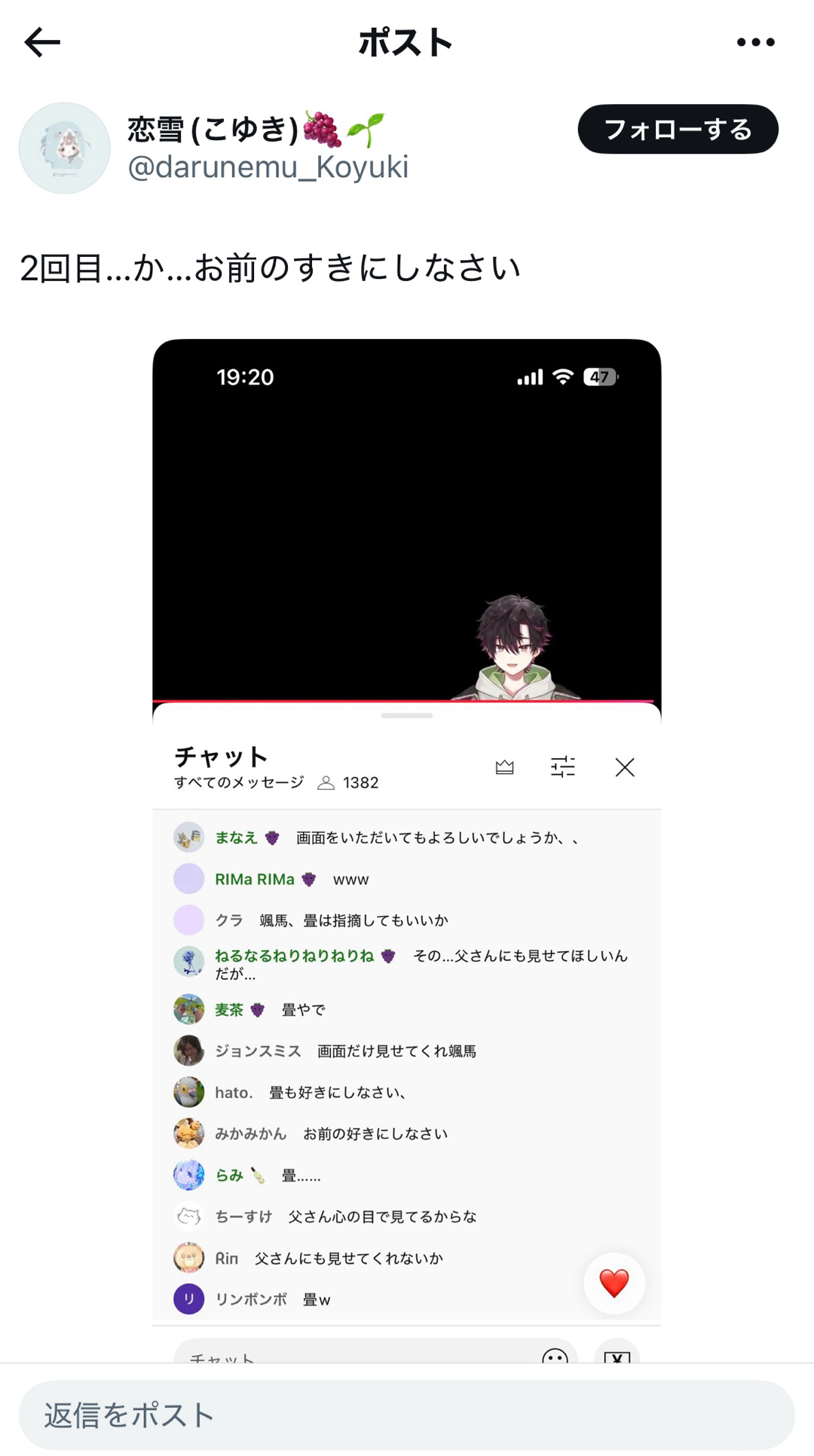Screen dimensions: 814x1456
Task: Follow 恋雪 with フォローする button
Action: click(678, 130)
